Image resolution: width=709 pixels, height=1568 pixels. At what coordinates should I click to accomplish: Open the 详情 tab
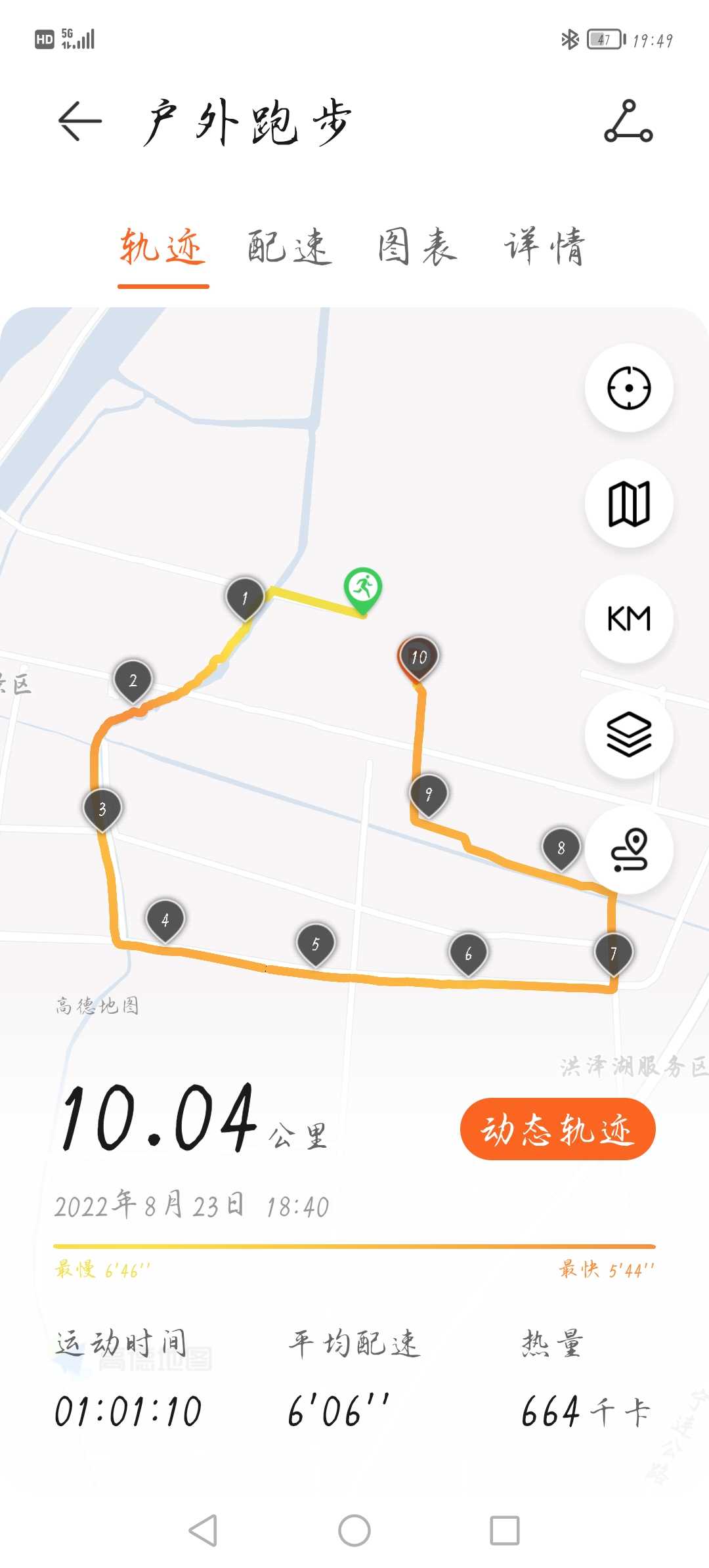[544, 247]
